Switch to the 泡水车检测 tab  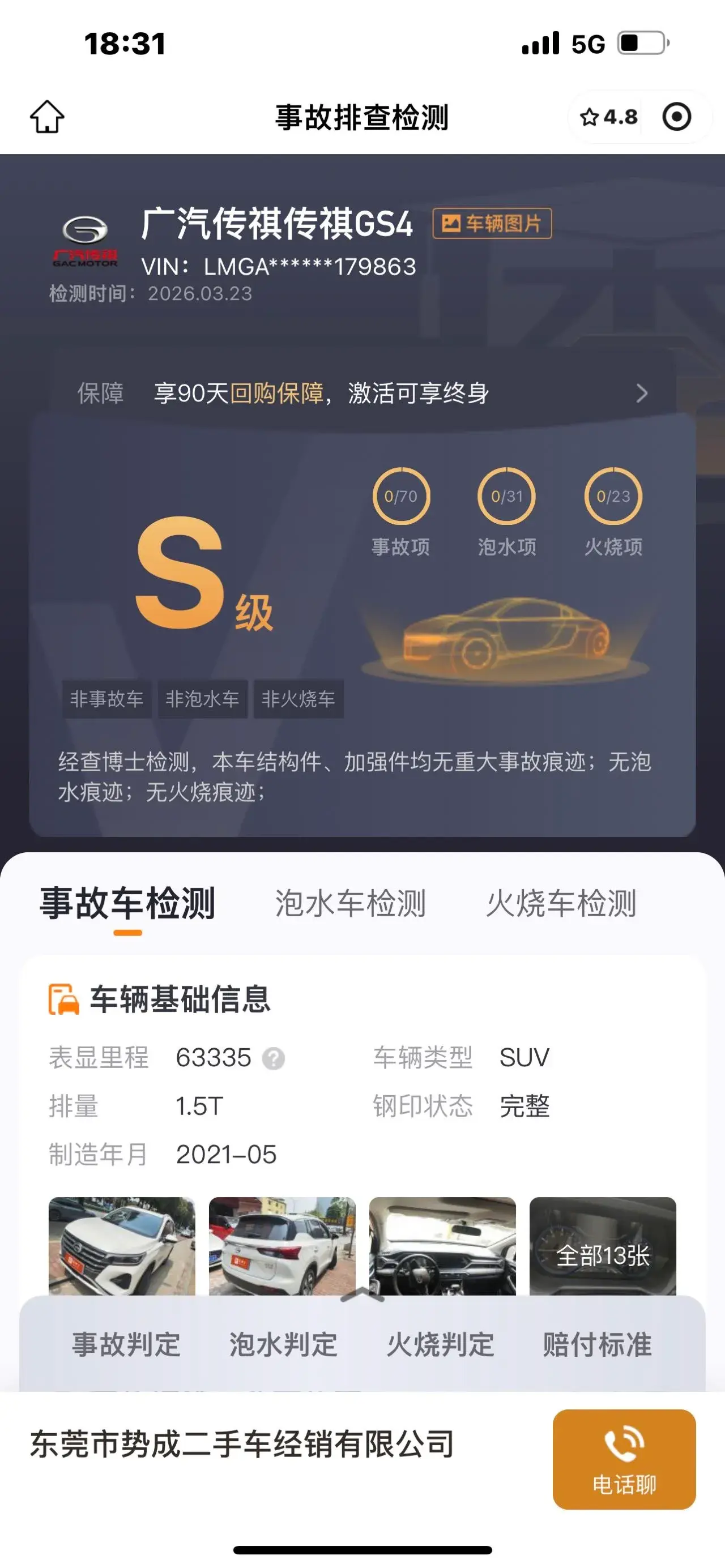[350, 903]
